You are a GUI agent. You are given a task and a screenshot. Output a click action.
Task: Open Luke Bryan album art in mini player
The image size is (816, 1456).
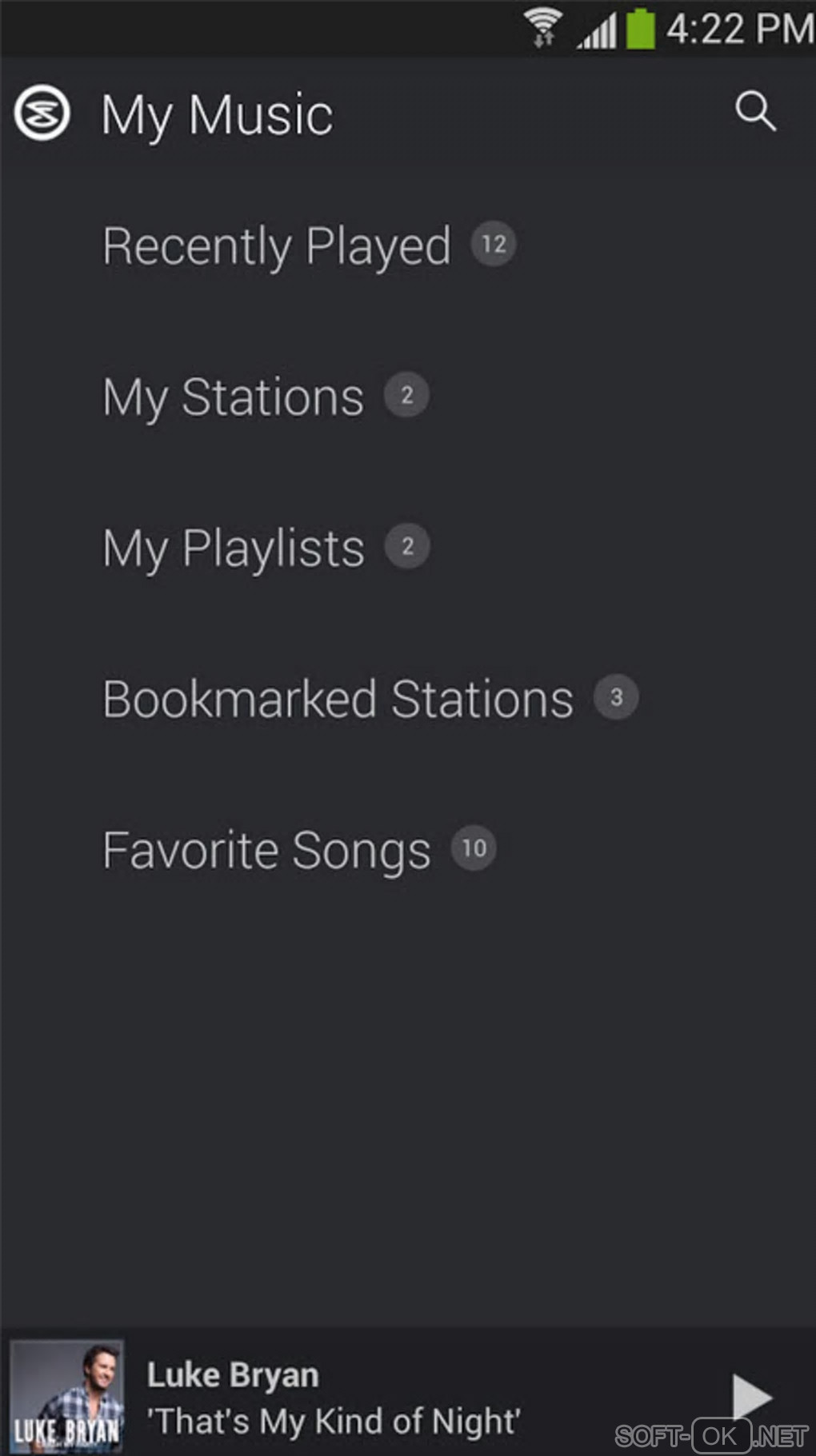[67, 1395]
